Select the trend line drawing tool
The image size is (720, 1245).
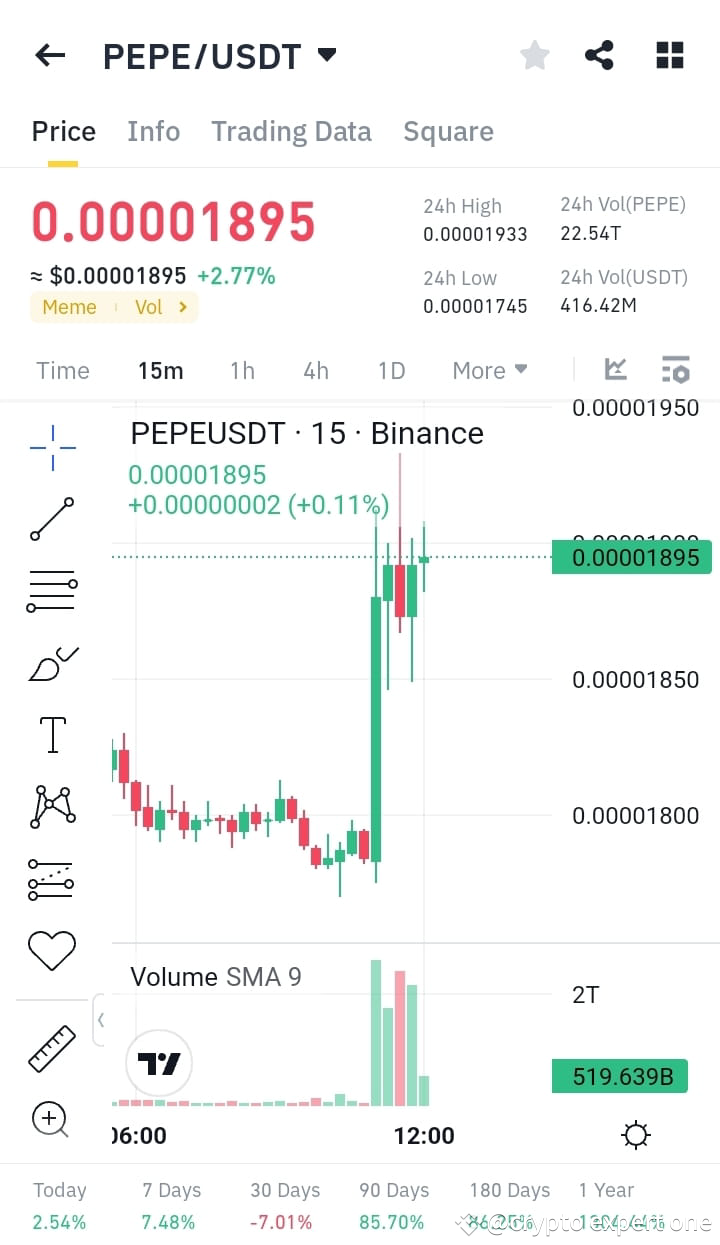click(x=52, y=518)
